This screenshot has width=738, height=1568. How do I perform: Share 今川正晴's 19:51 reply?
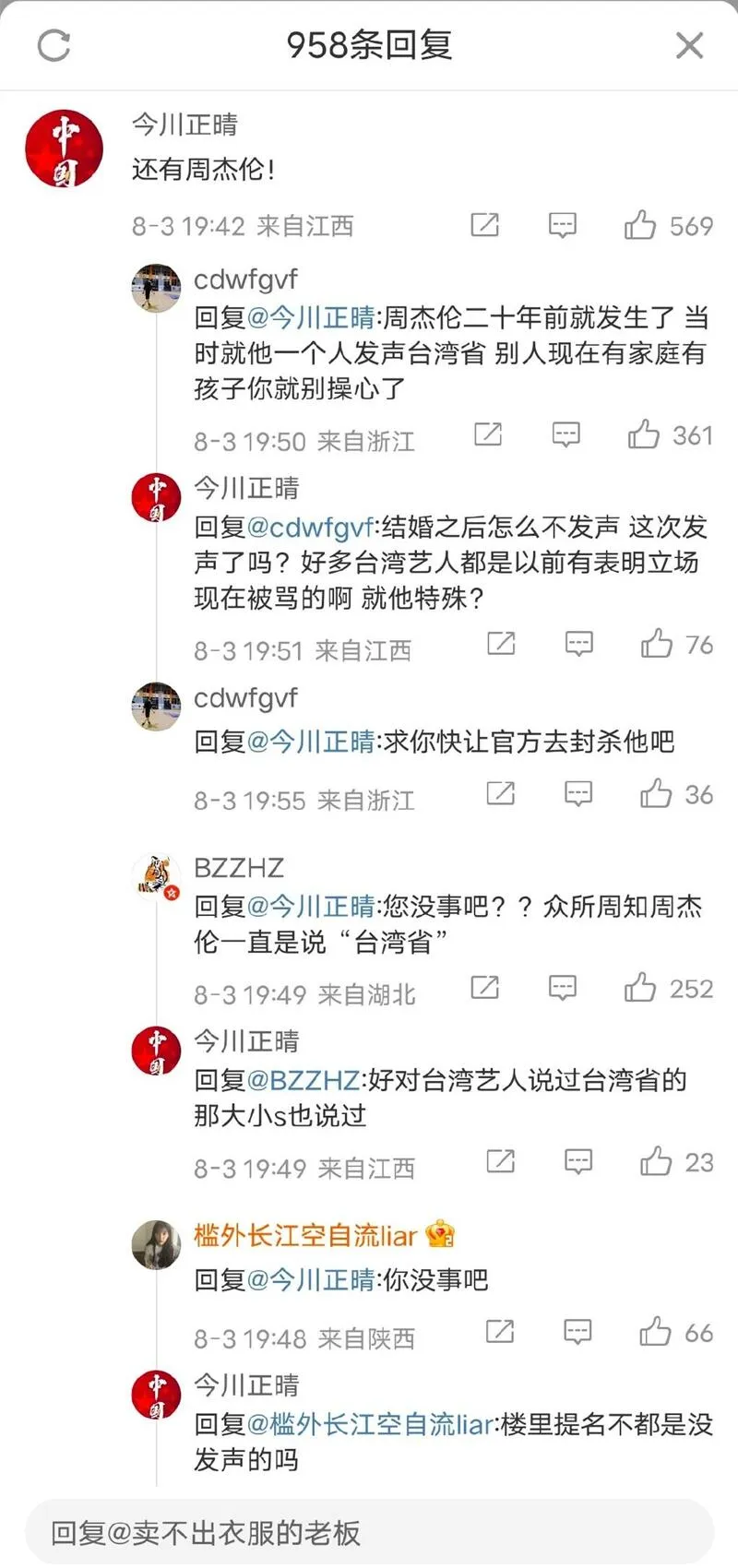[x=500, y=644]
